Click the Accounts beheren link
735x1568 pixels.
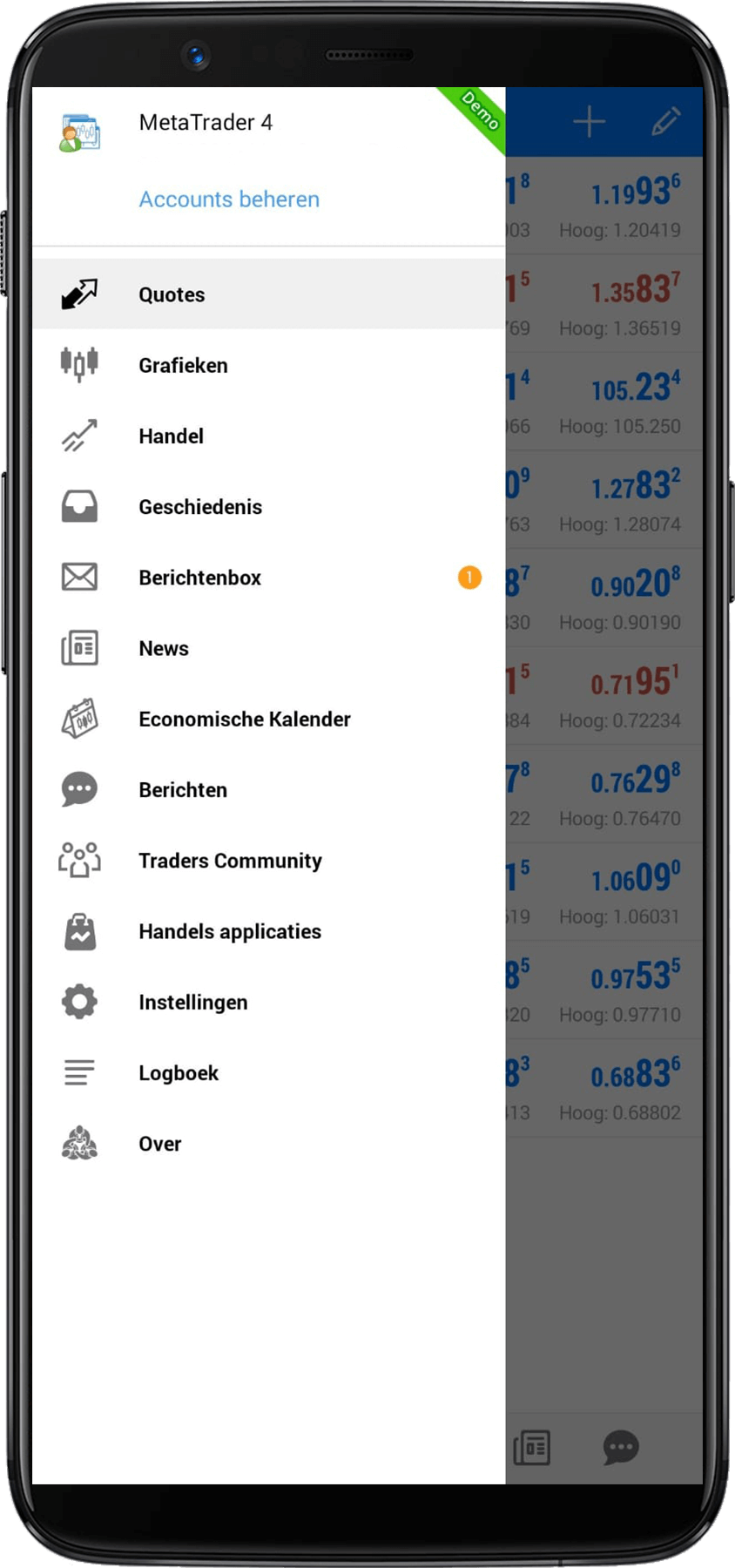[229, 199]
